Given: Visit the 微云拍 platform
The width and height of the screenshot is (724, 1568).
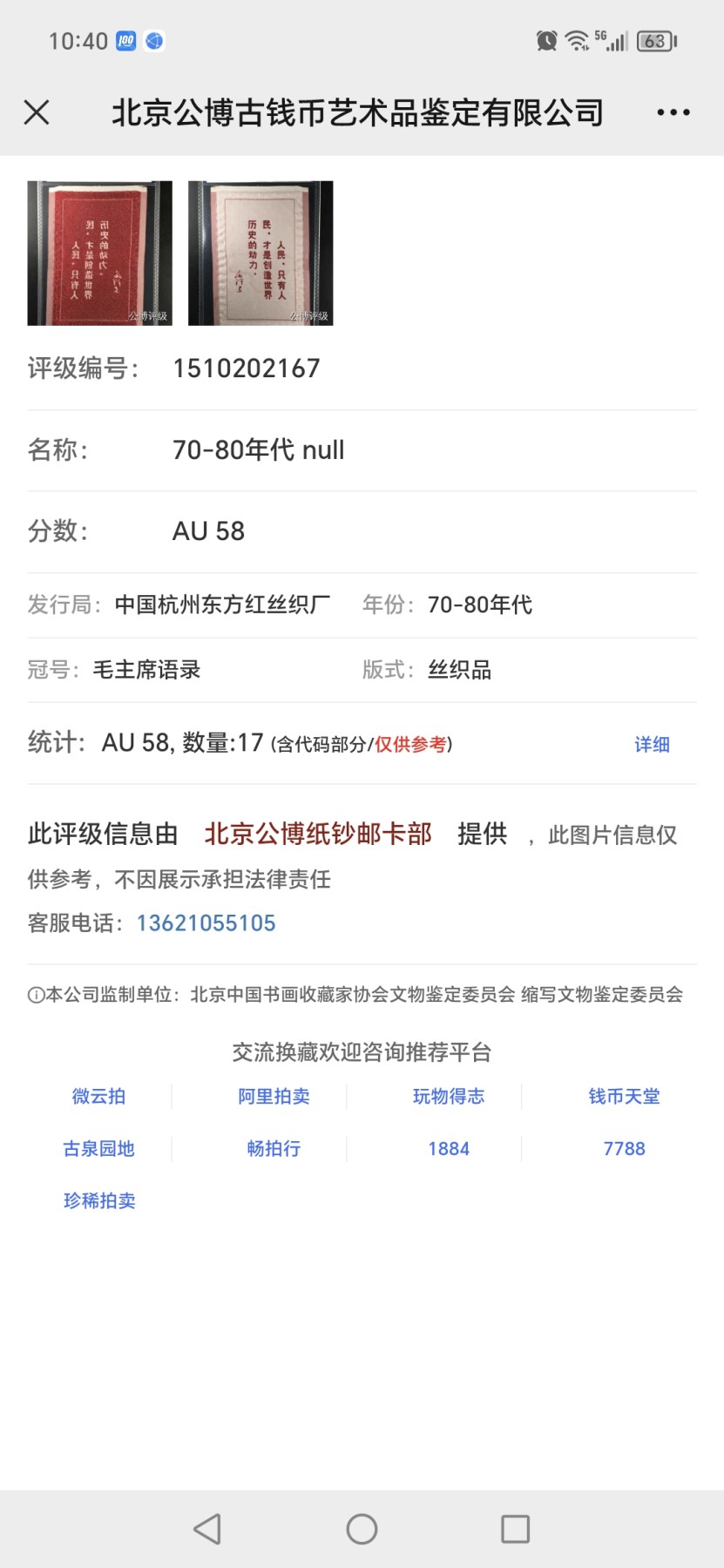Looking at the screenshot, I should (98, 1097).
